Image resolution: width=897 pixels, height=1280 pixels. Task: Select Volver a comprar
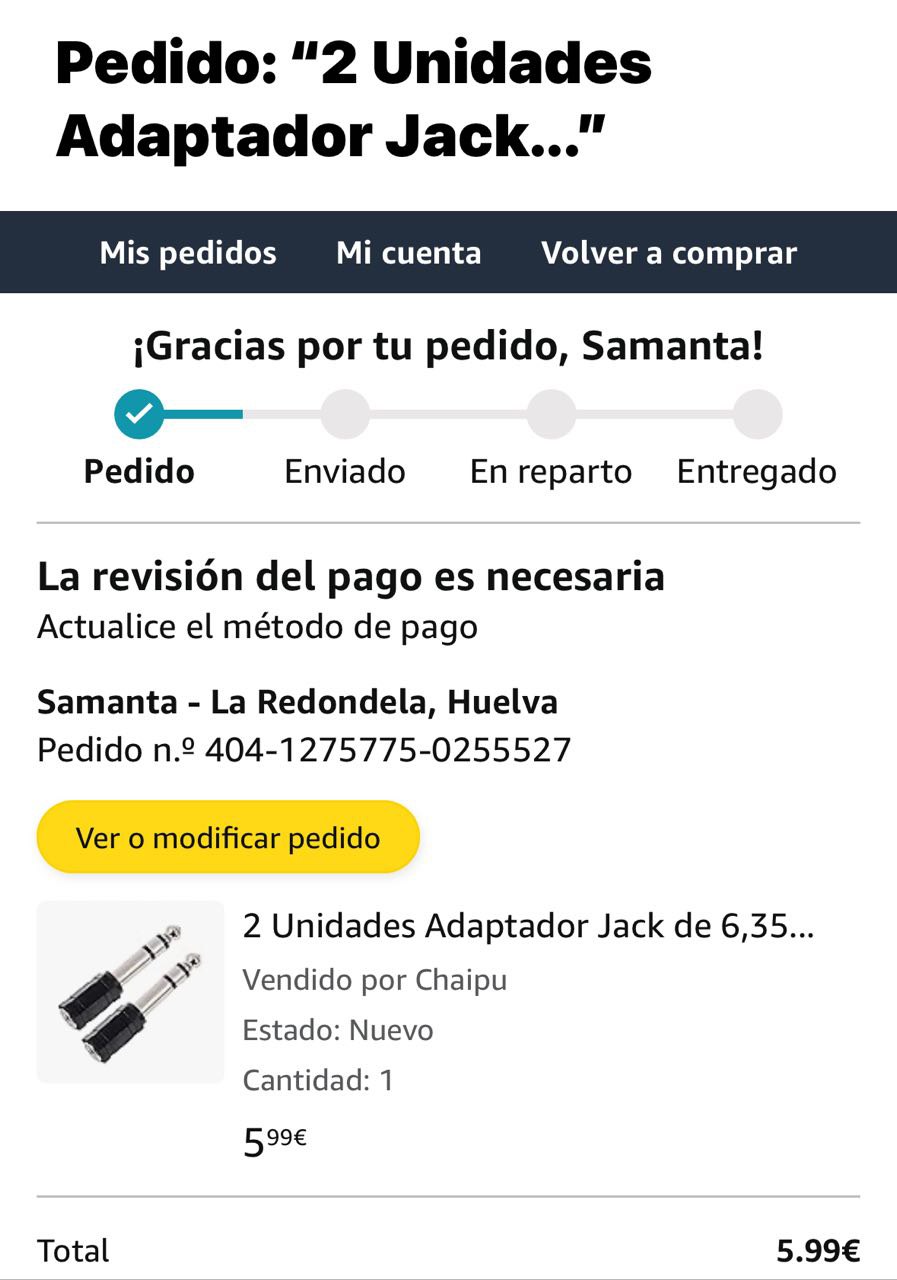pyautogui.click(x=669, y=253)
